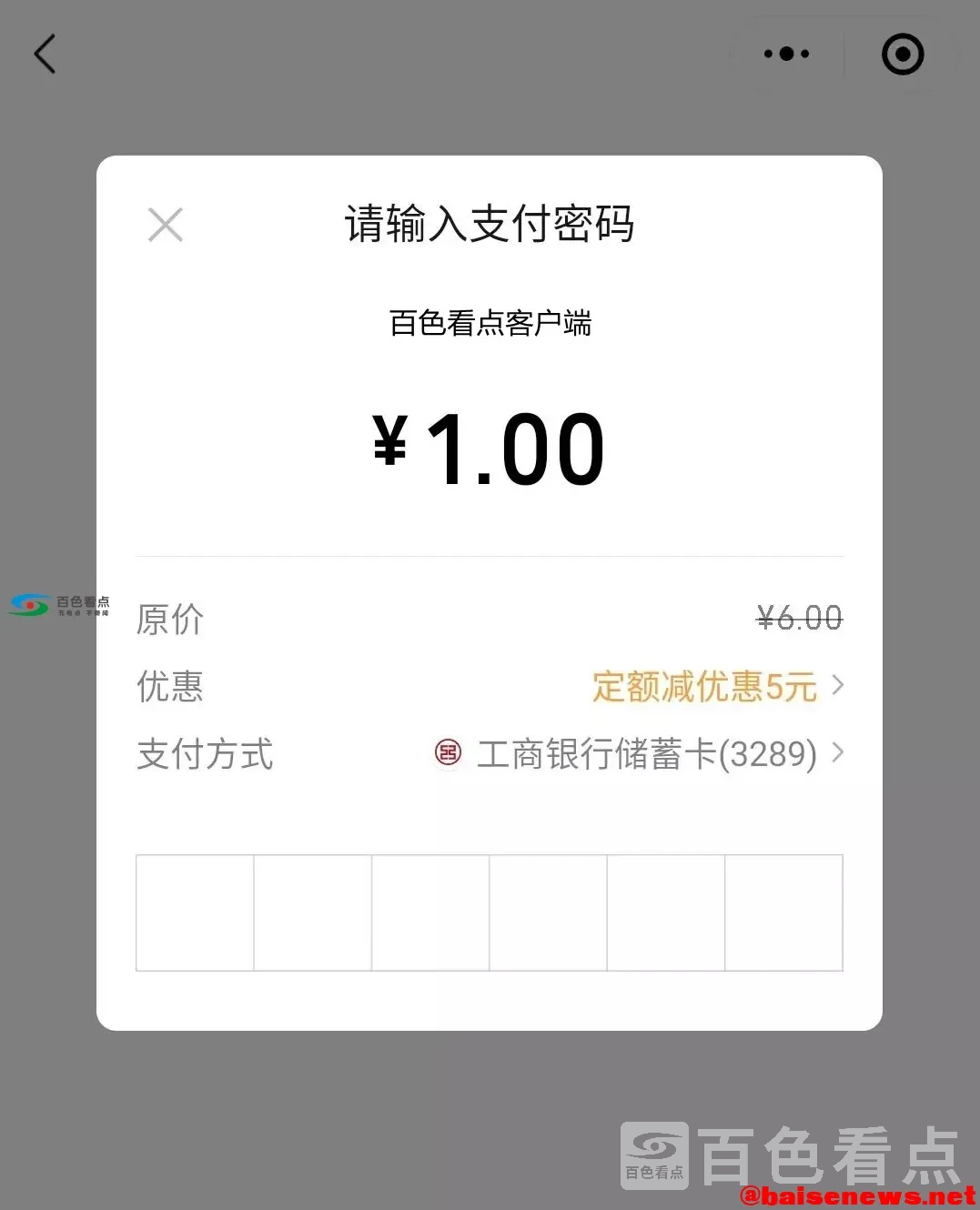The height and width of the screenshot is (1210, 980).
Task: Click the strikethrough original price ¥6.00
Action: [x=799, y=618]
